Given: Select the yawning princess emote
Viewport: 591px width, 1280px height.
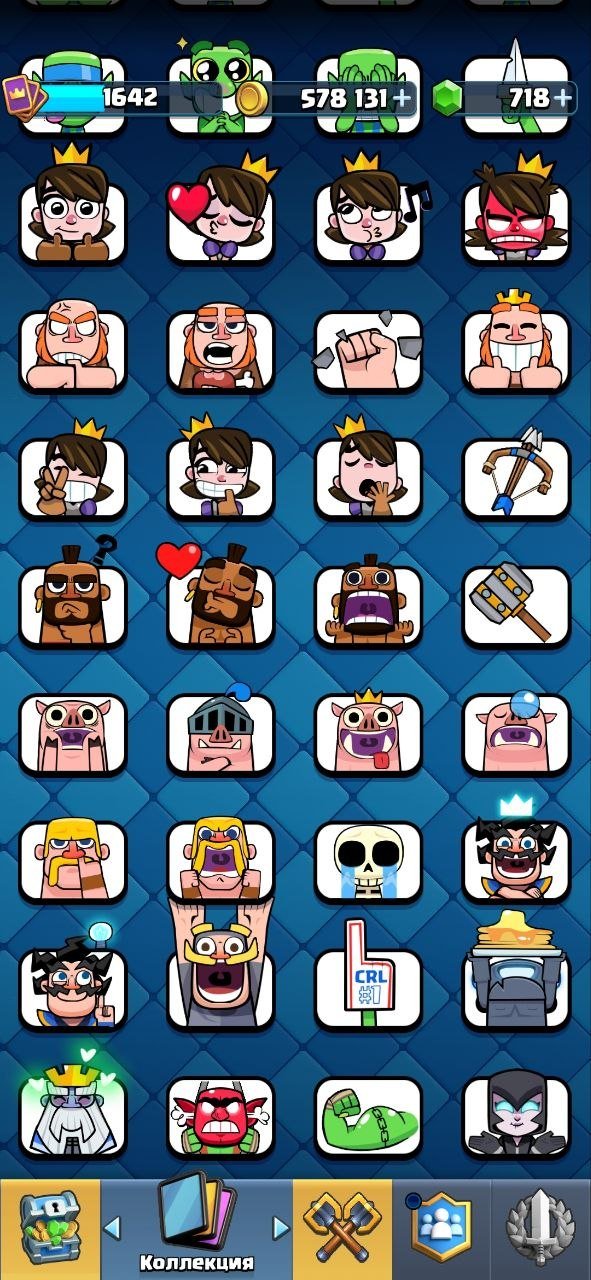Looking at the screenshot, I should coord(368,471).
